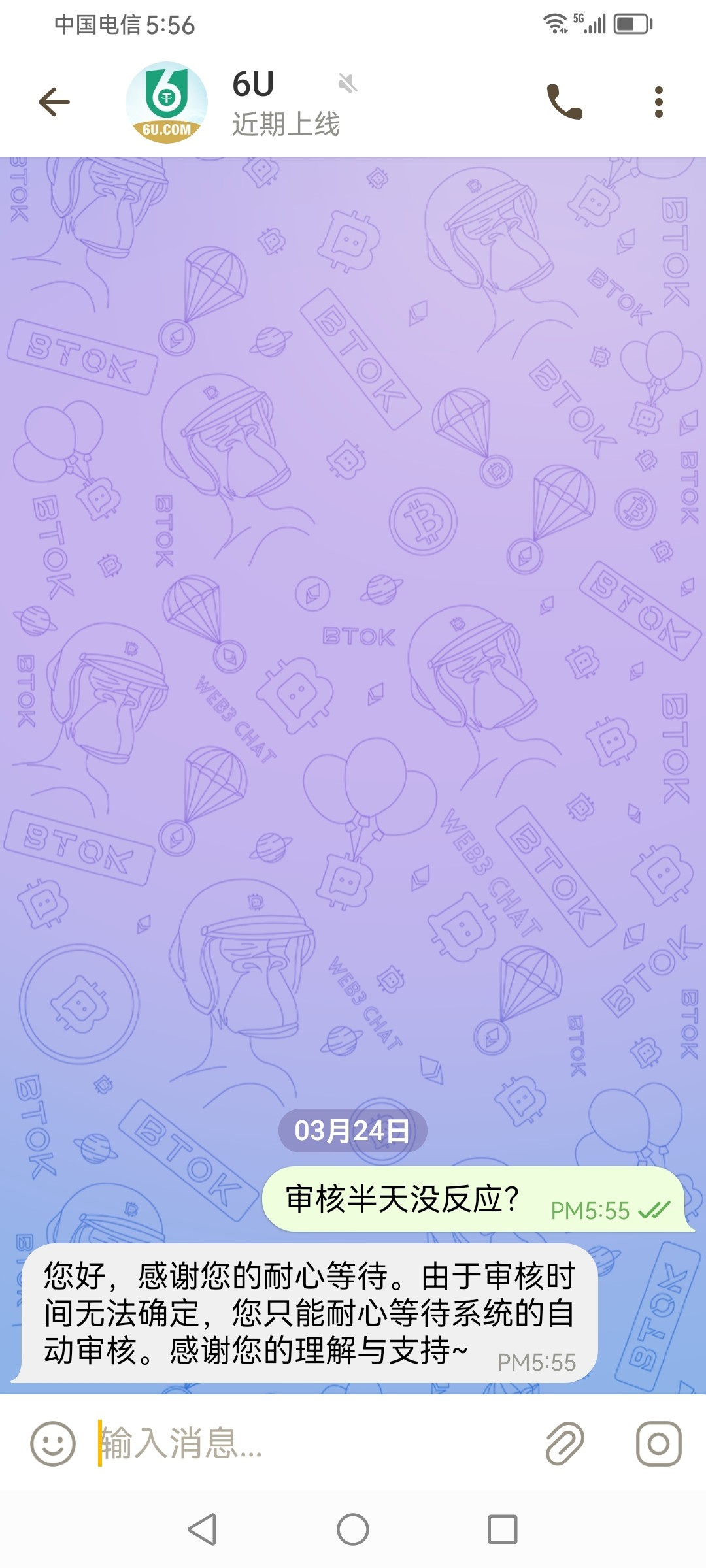
Task: Open the 6U chat info header
Action: point(288,103)
